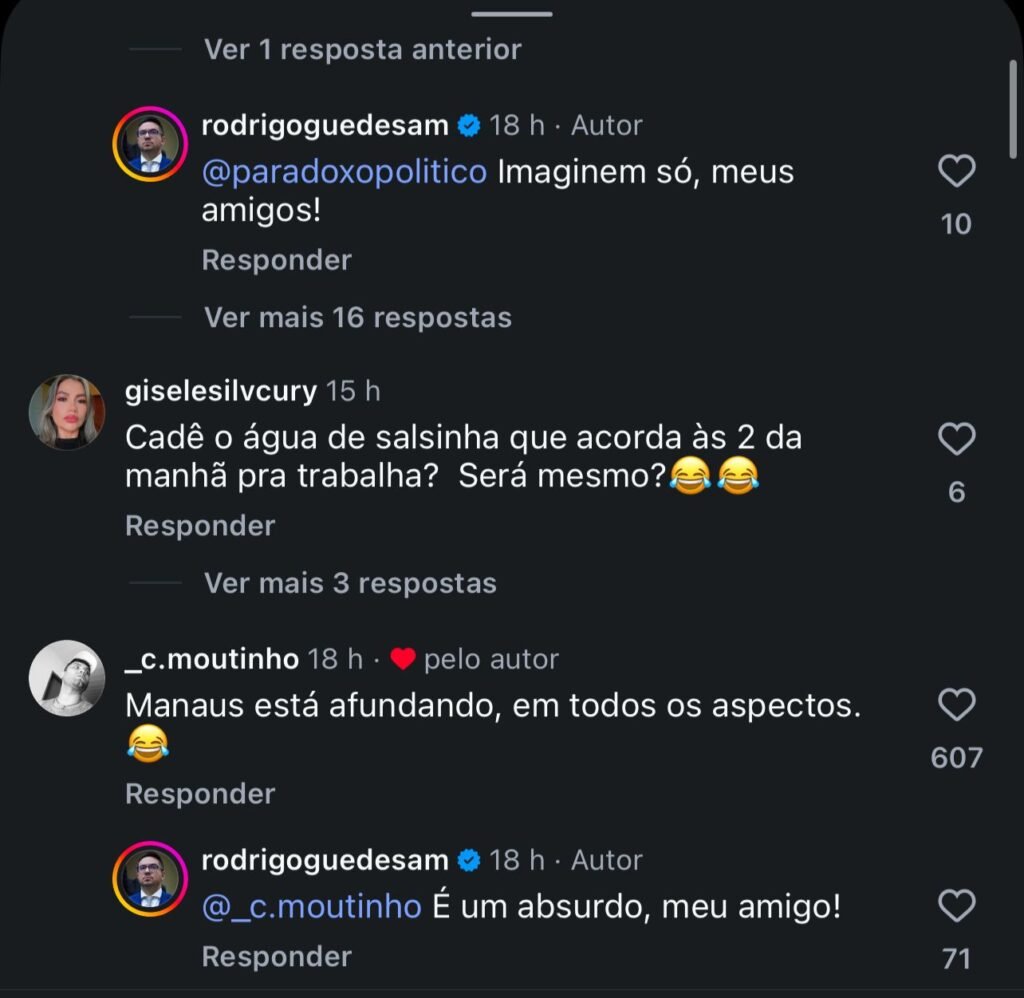
Task: Like _c.moutinho's comment about Manaus
Action: point(957,706)
